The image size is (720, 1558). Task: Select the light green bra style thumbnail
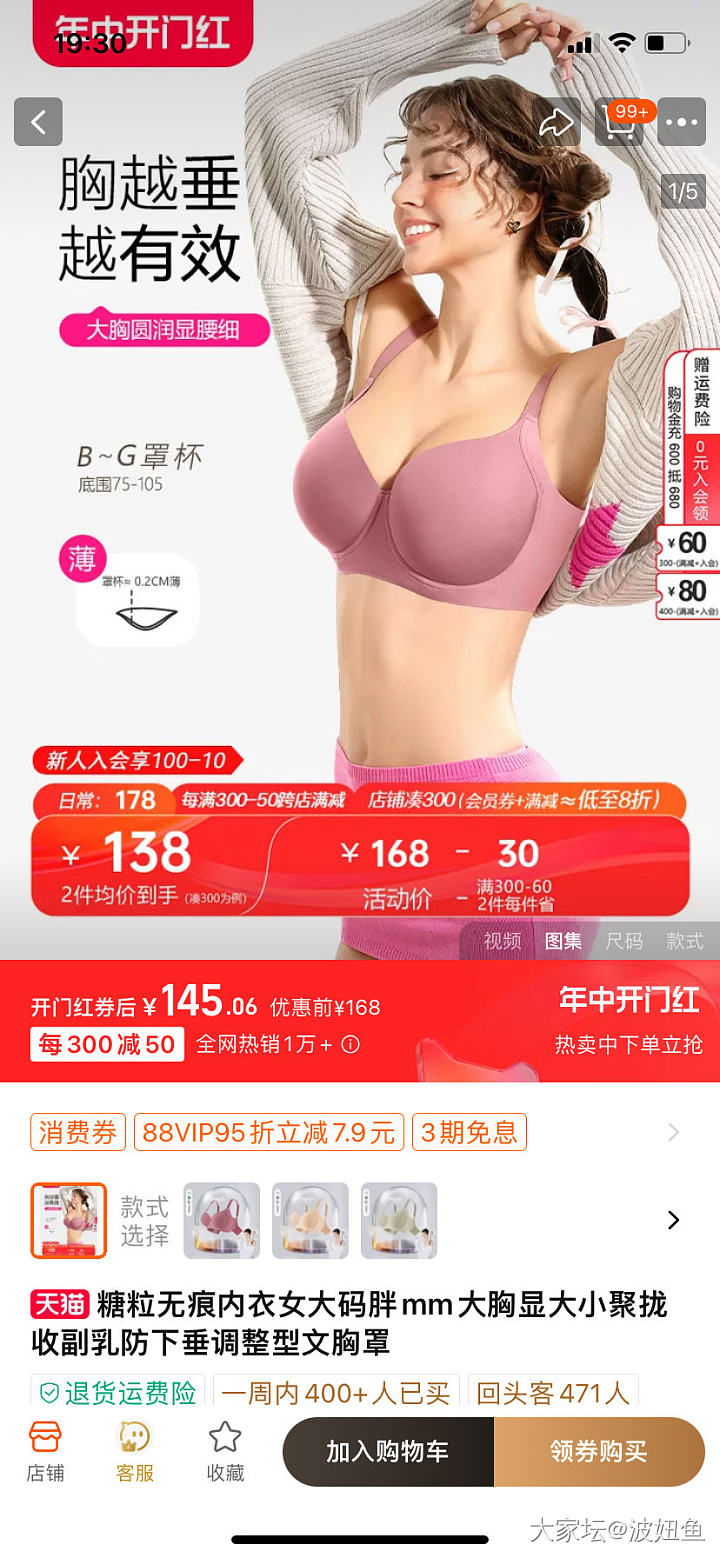point(398,1220)
